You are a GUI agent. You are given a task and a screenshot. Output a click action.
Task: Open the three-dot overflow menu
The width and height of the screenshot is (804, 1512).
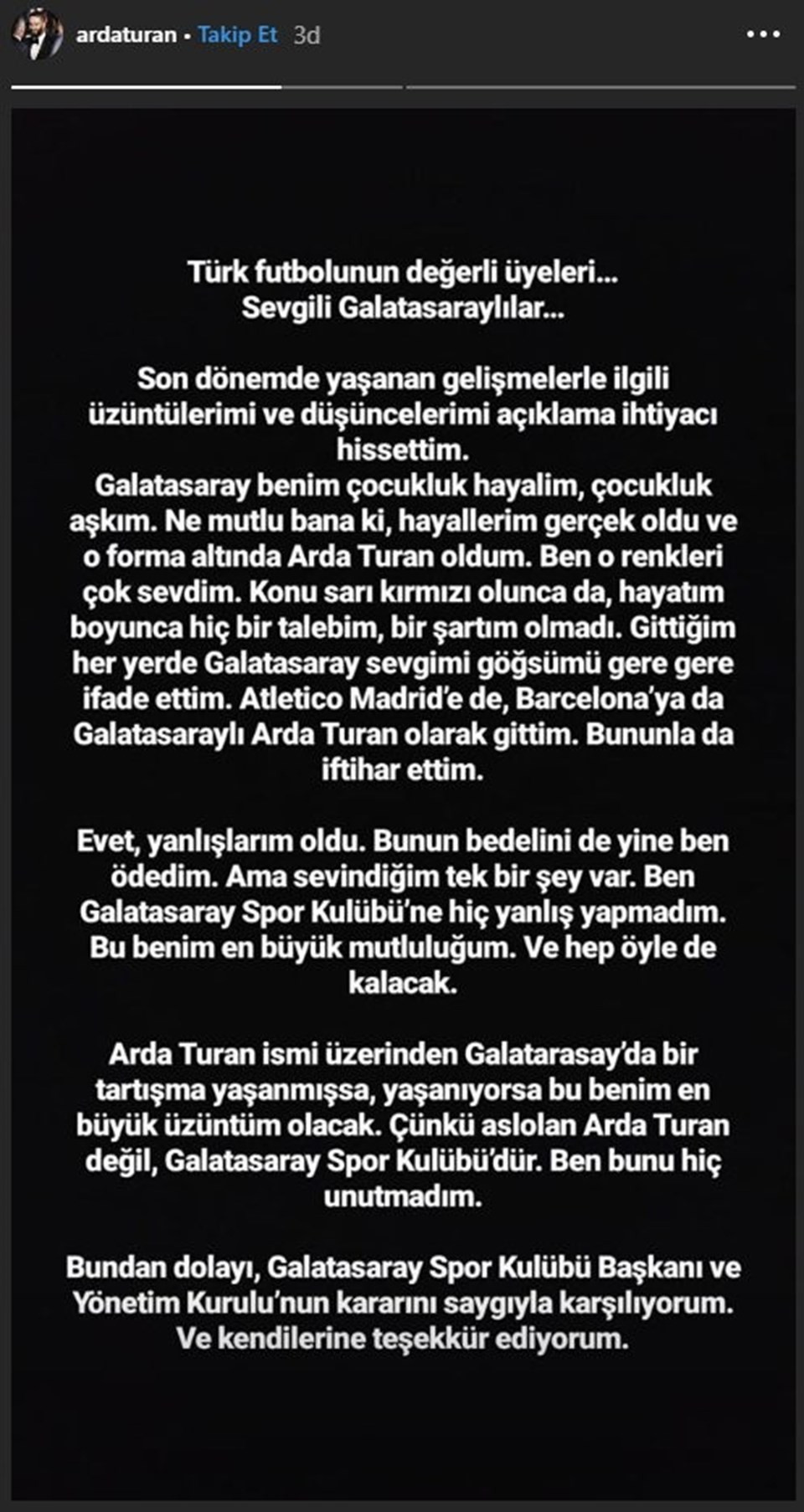point(763,34)
